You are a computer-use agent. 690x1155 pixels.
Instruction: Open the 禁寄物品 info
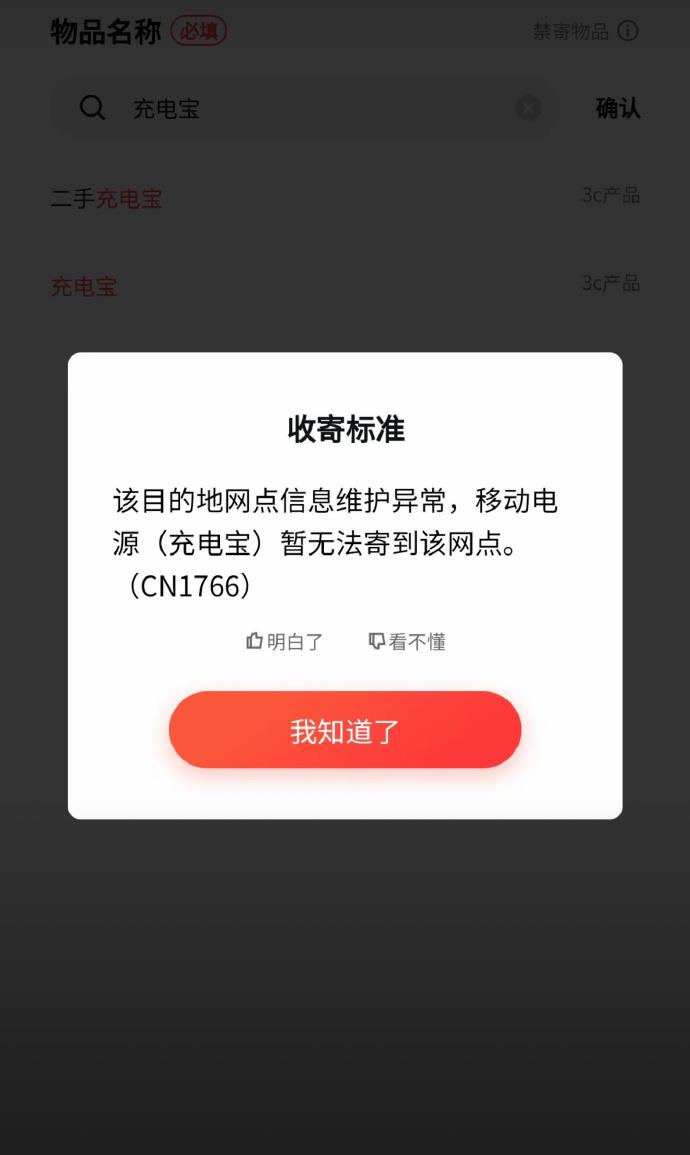pyautogui.click(x=585, y=31)
